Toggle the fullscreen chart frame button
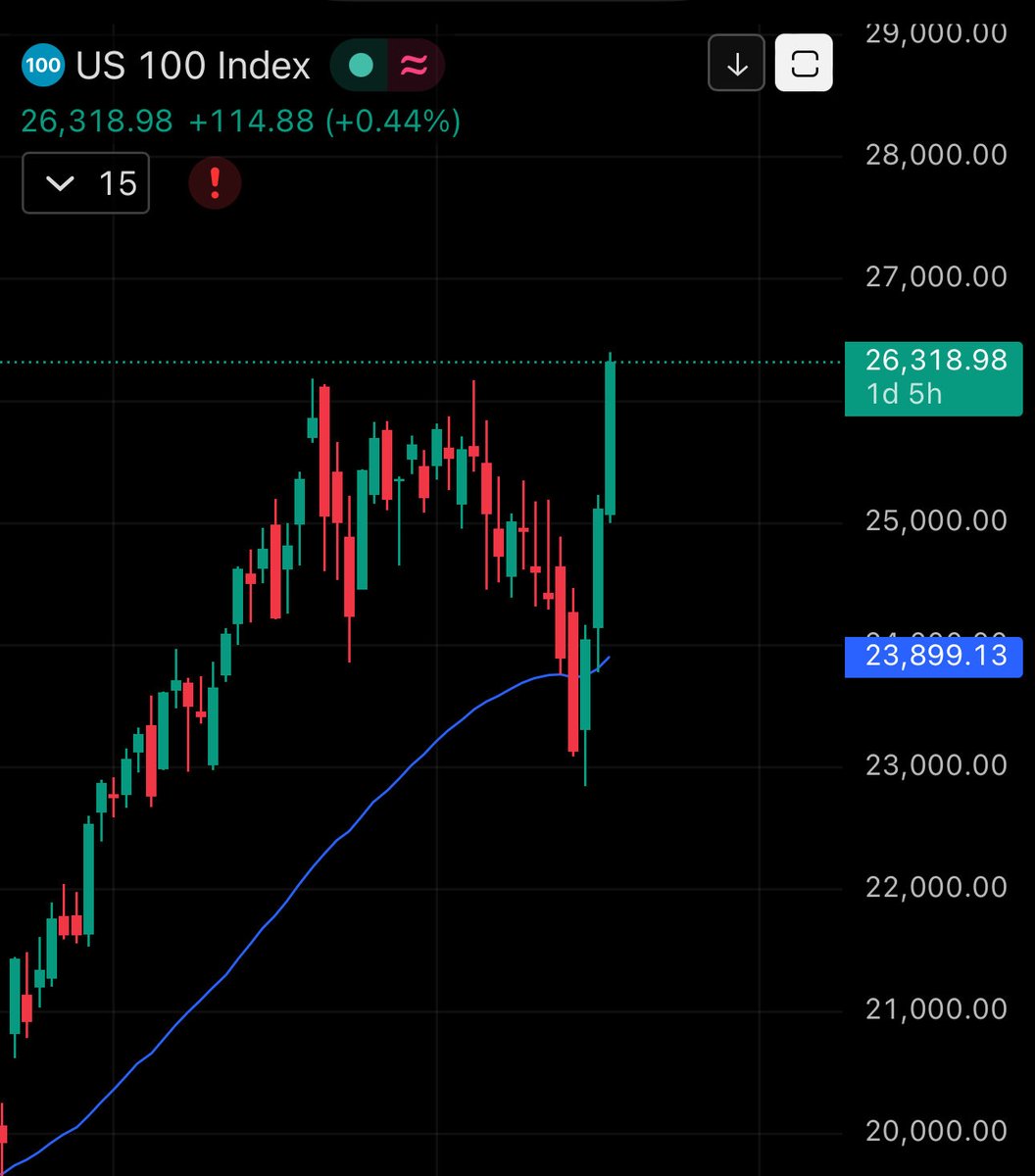 click(804, 65)
